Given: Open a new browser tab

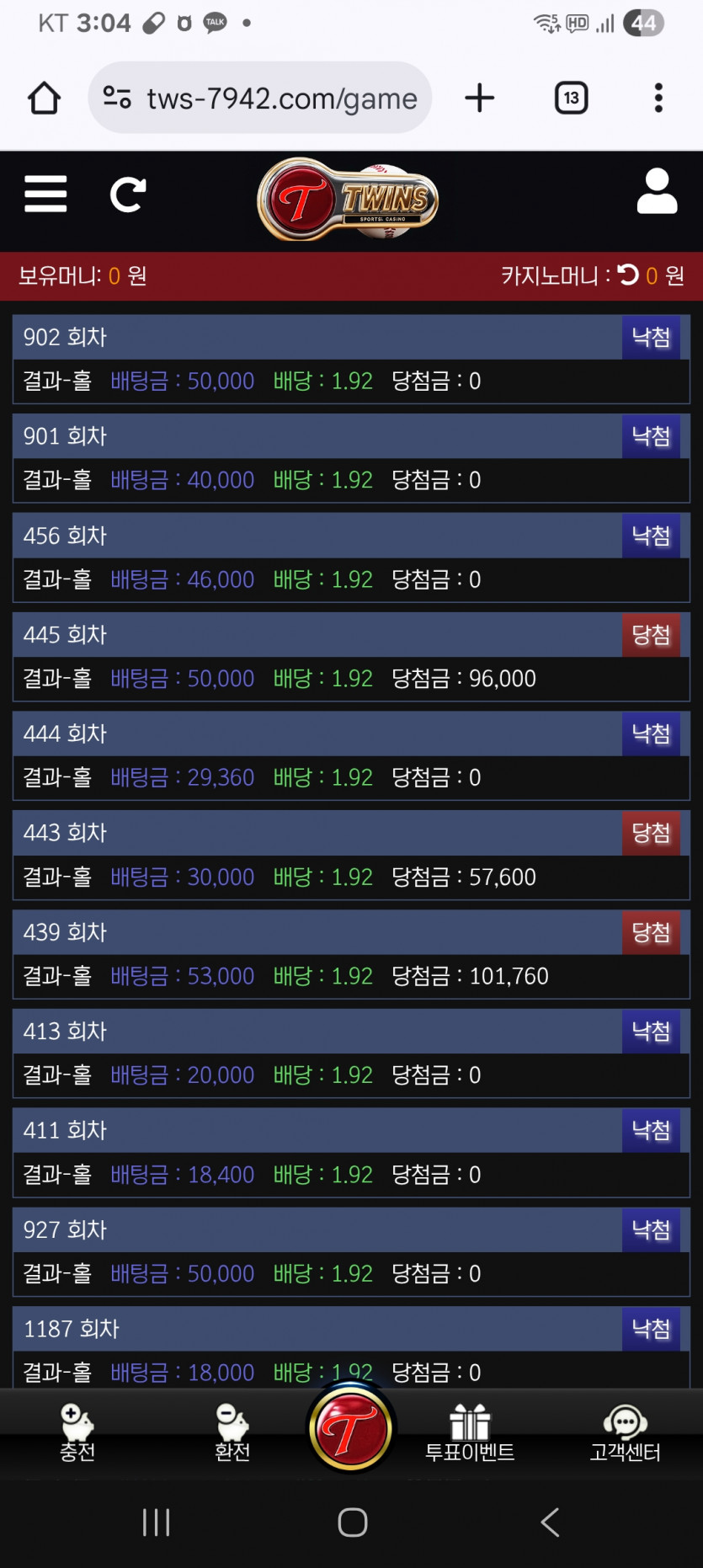Looking at the screenshot, I should (480, 98).
